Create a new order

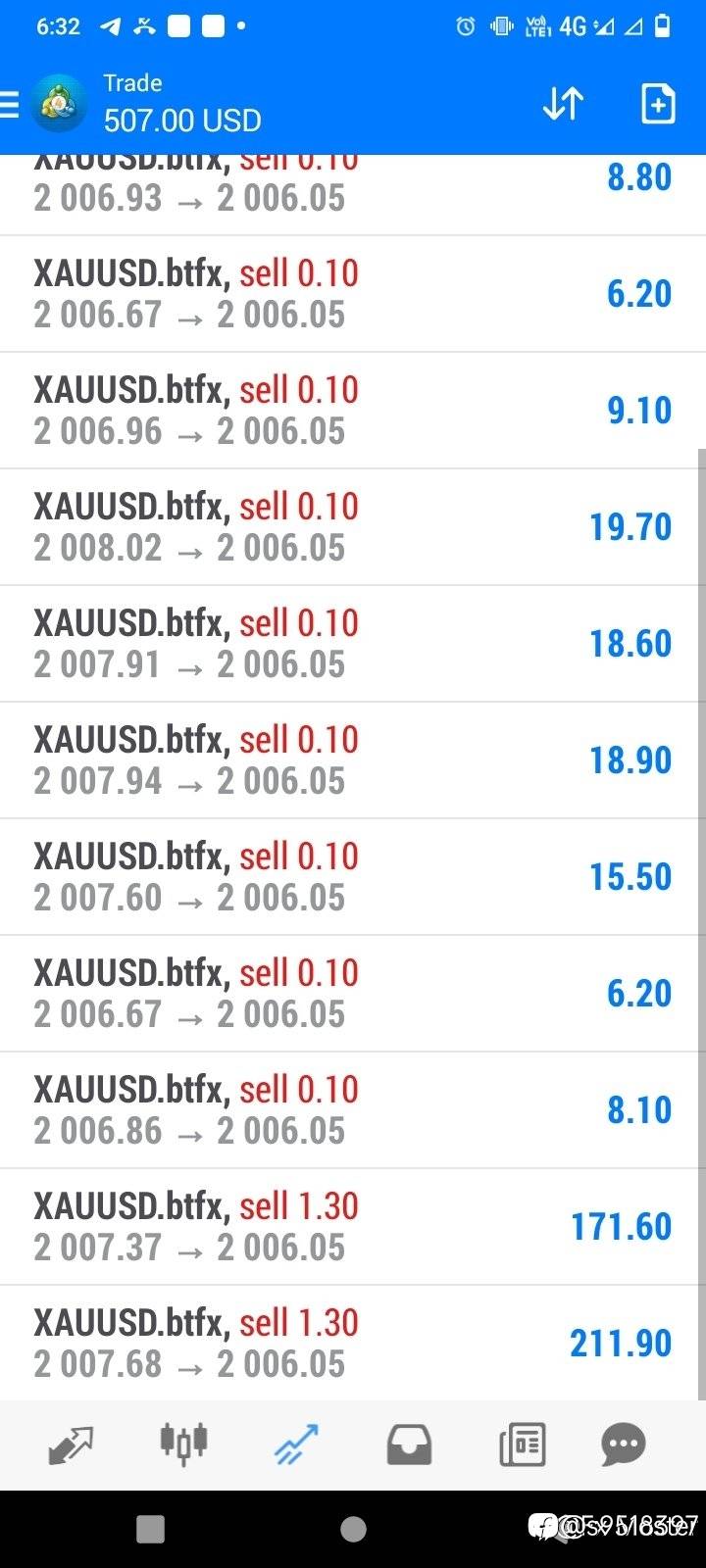point(658,103)
